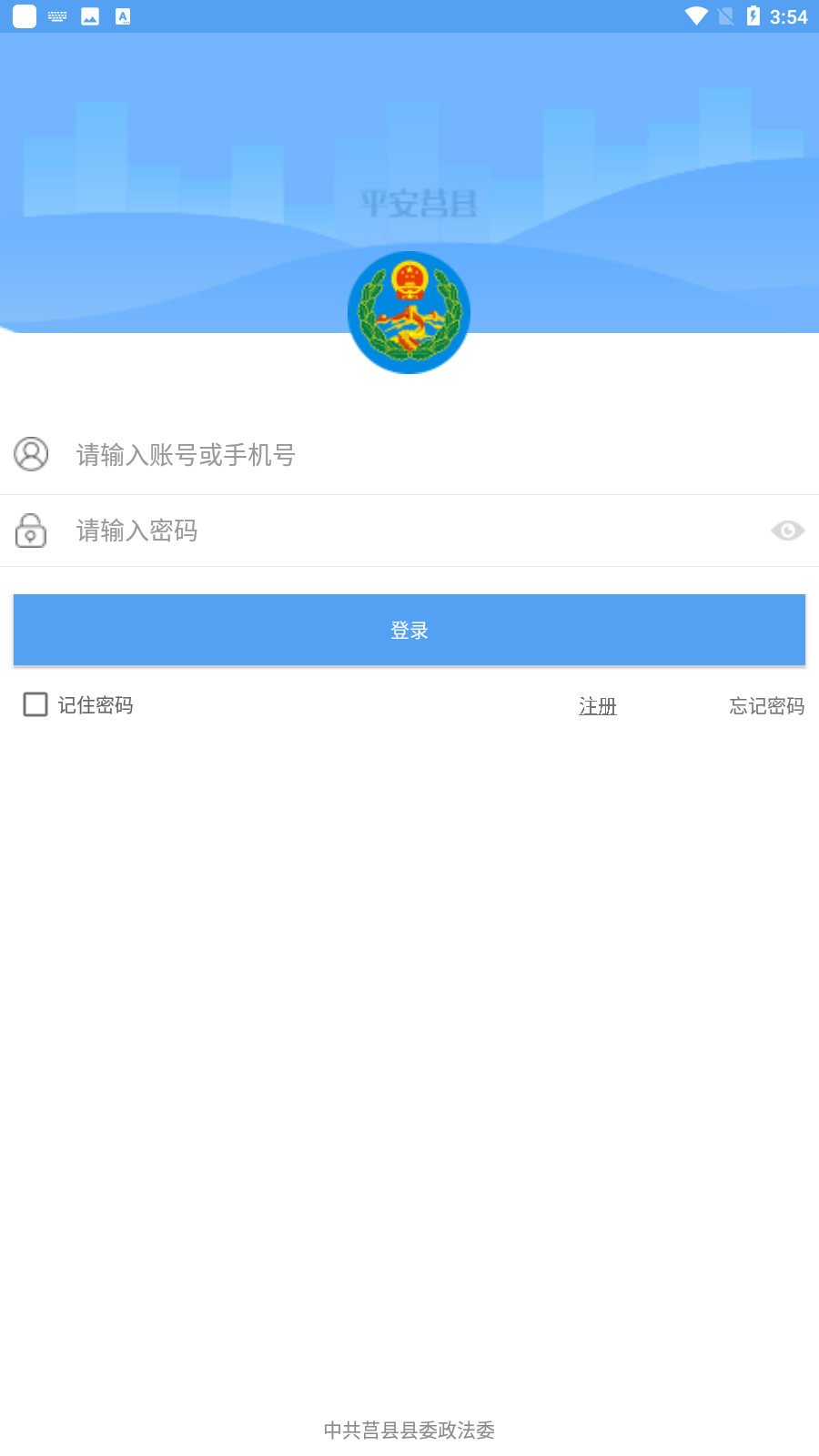The image size is (819, 1456).
Task: Click the password lock icon
Action: [x=30, y=531]
